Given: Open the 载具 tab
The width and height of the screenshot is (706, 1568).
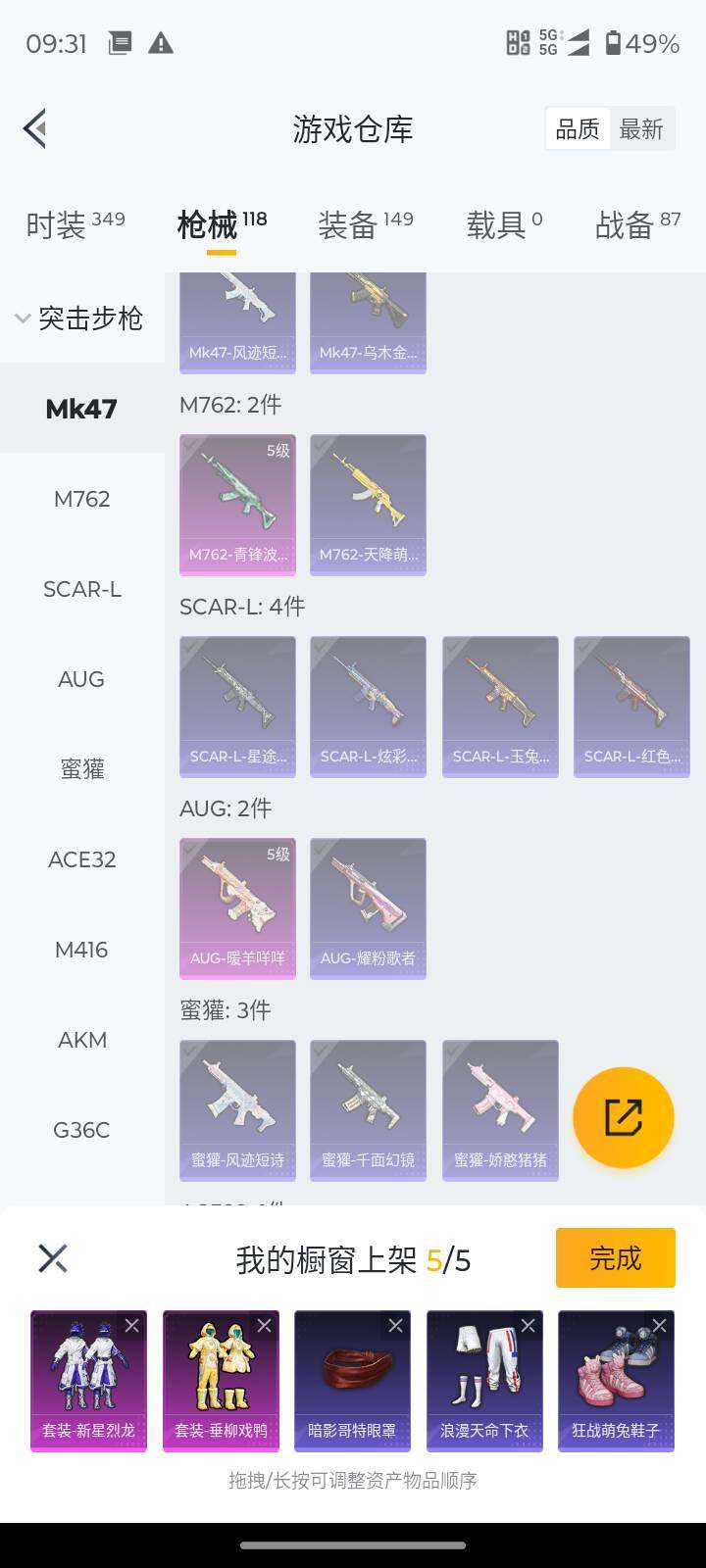Looking at the screenshot, I should pyautogui.click(x=504, y=224).
